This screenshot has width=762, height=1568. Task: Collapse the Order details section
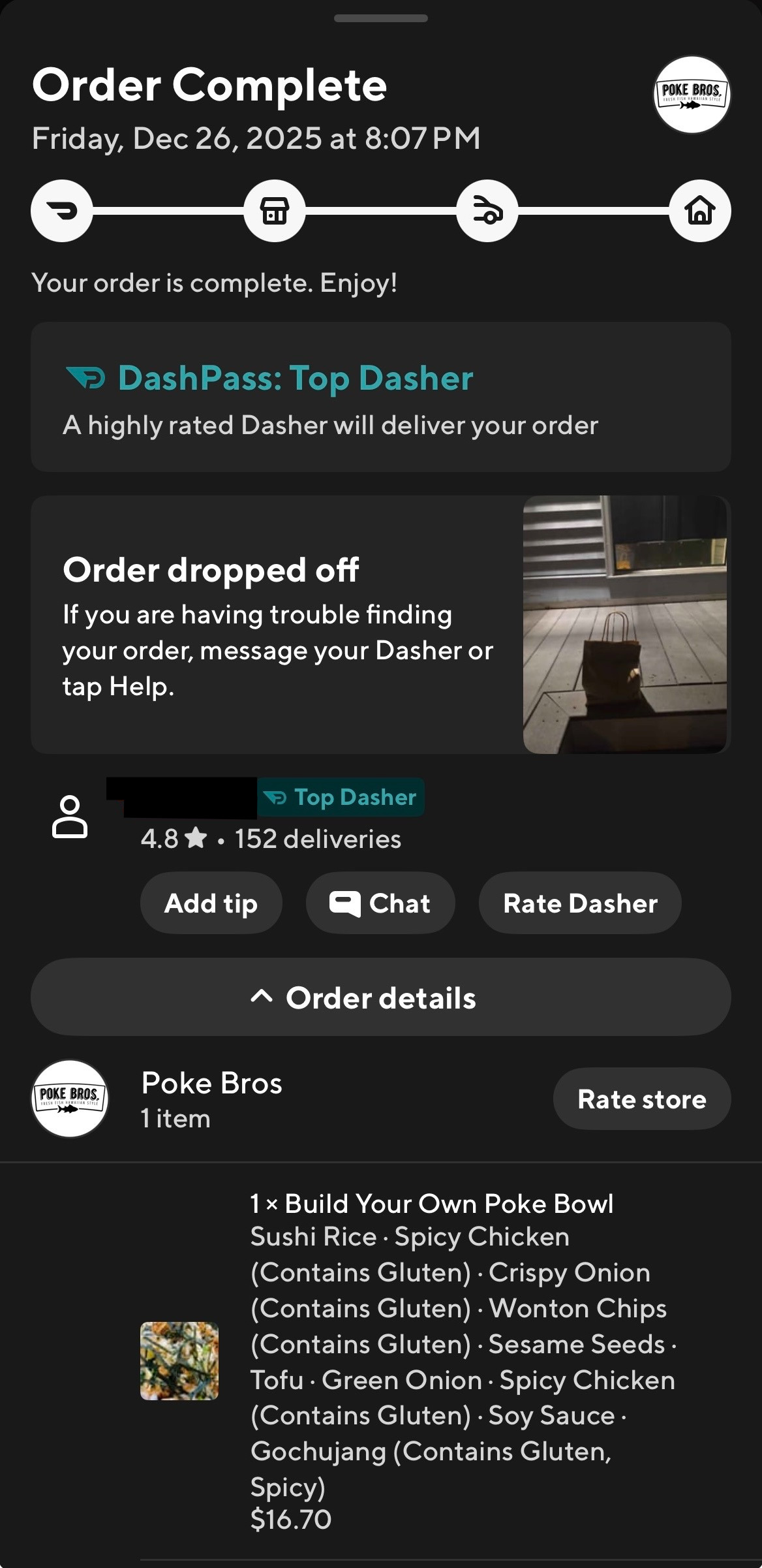click(x=380, y=997)
